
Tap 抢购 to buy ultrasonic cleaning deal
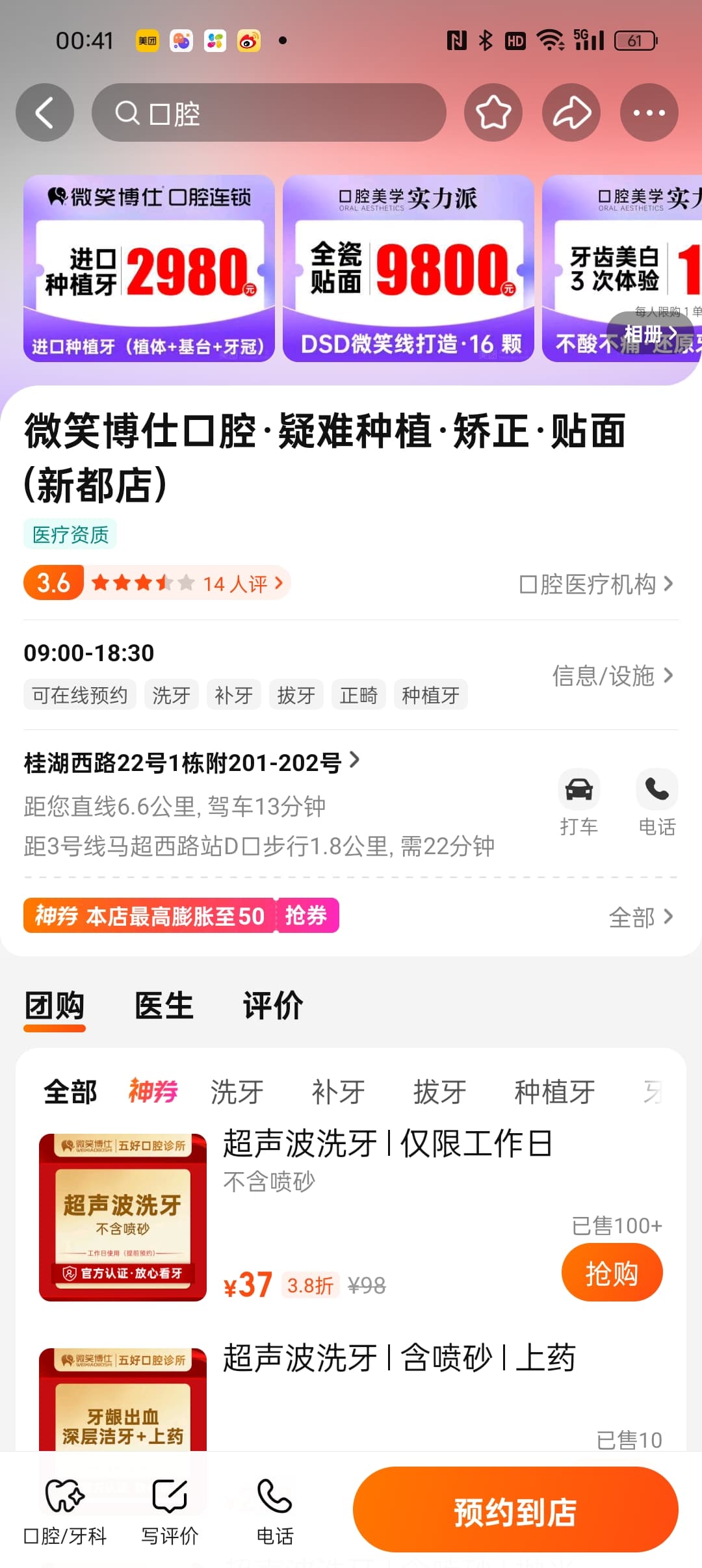[612, 1272]
